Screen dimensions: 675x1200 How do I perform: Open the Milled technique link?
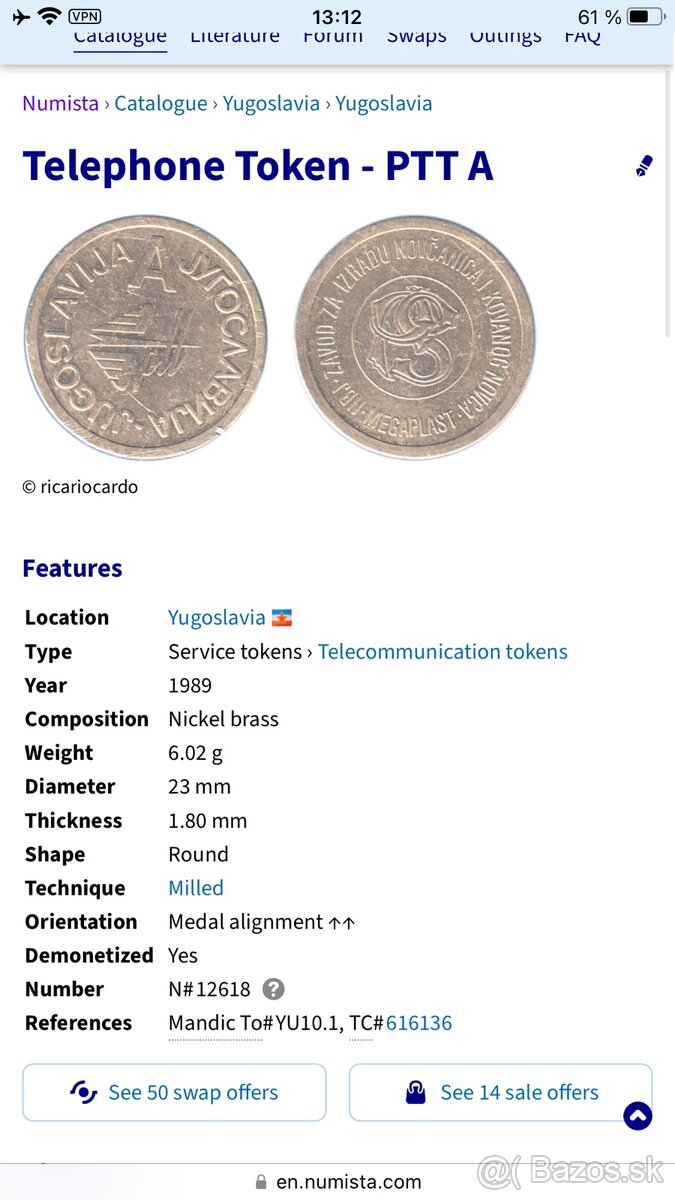pyautogui.click(x=196, y=888)
